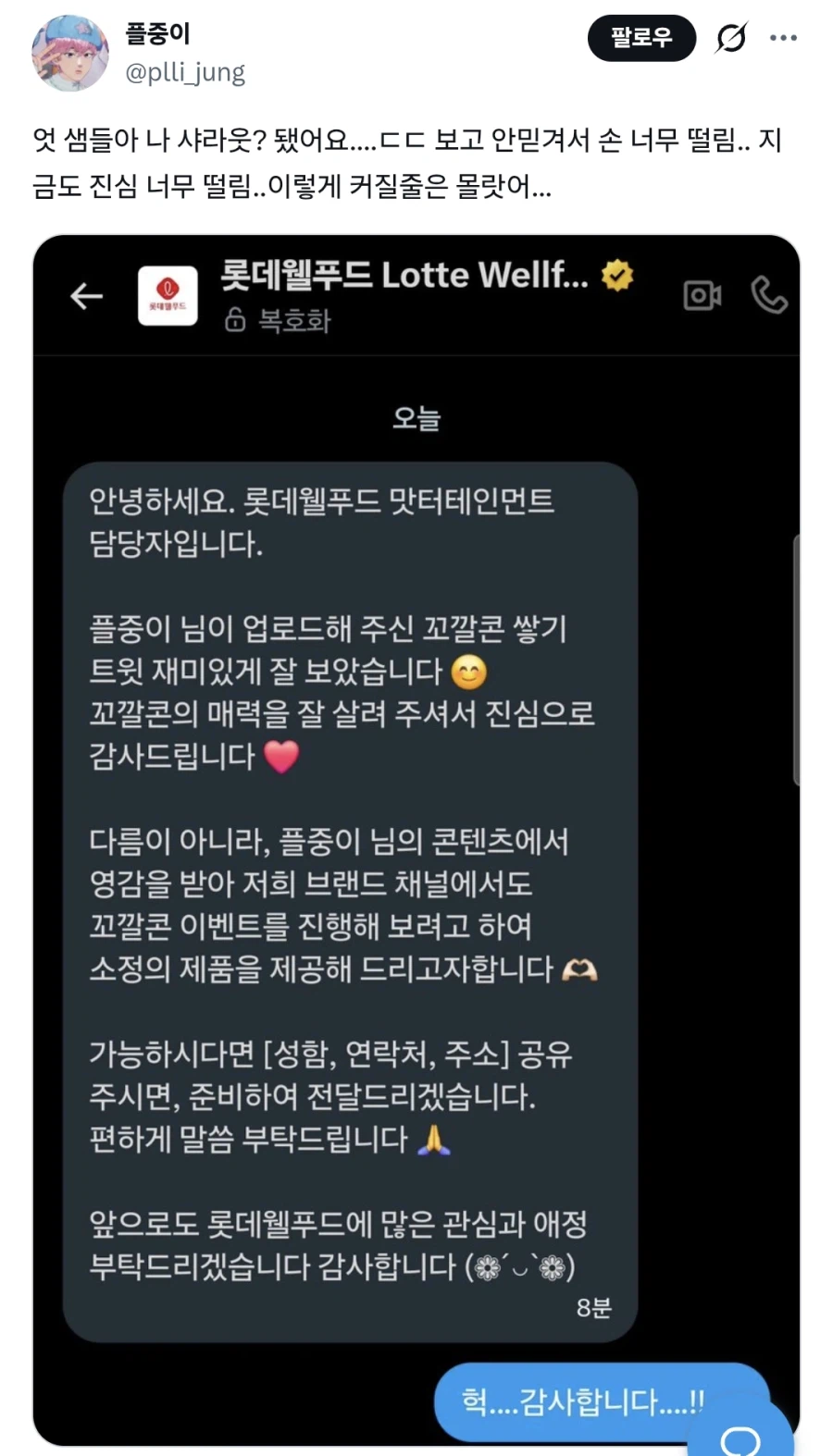Click the Lotte Wellfood profile logo
Viewport: 833px width, 1456px height.
pyautogui.click(x=167, y=294)
